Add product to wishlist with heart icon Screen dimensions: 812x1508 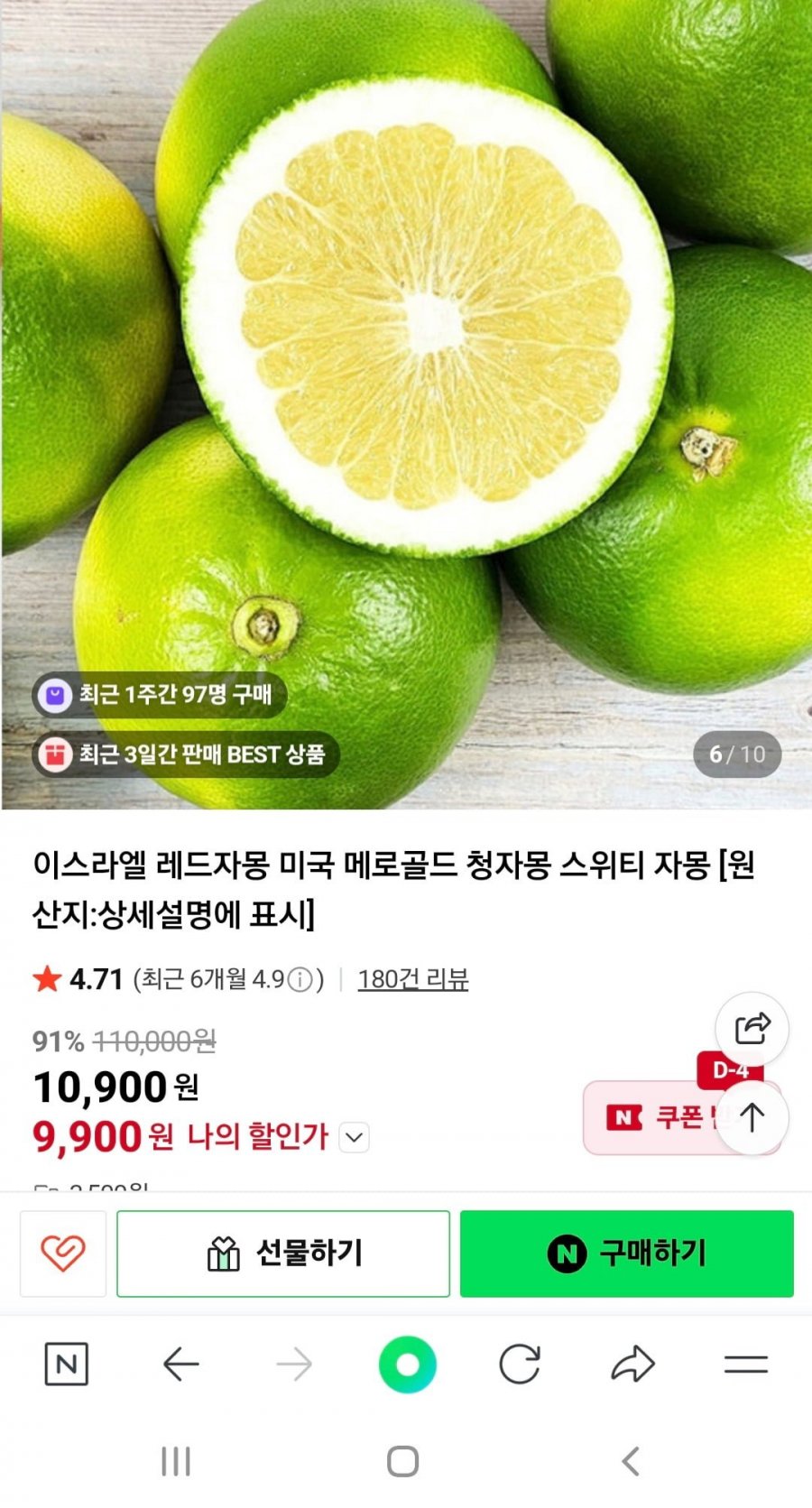(x=63, y=1254)
